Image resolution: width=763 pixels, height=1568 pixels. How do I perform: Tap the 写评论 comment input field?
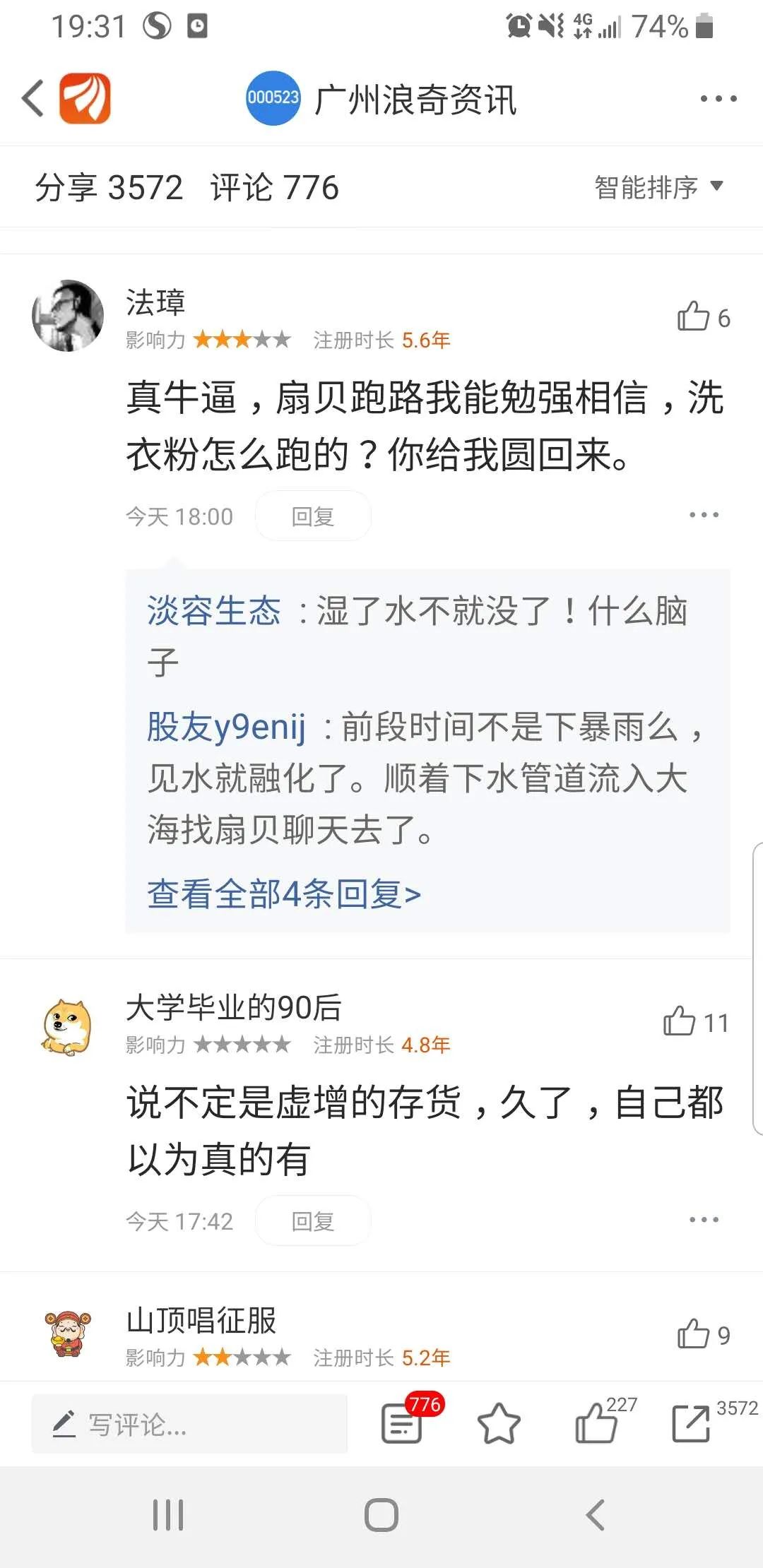pyautogui.click(x=189, y=1424)
